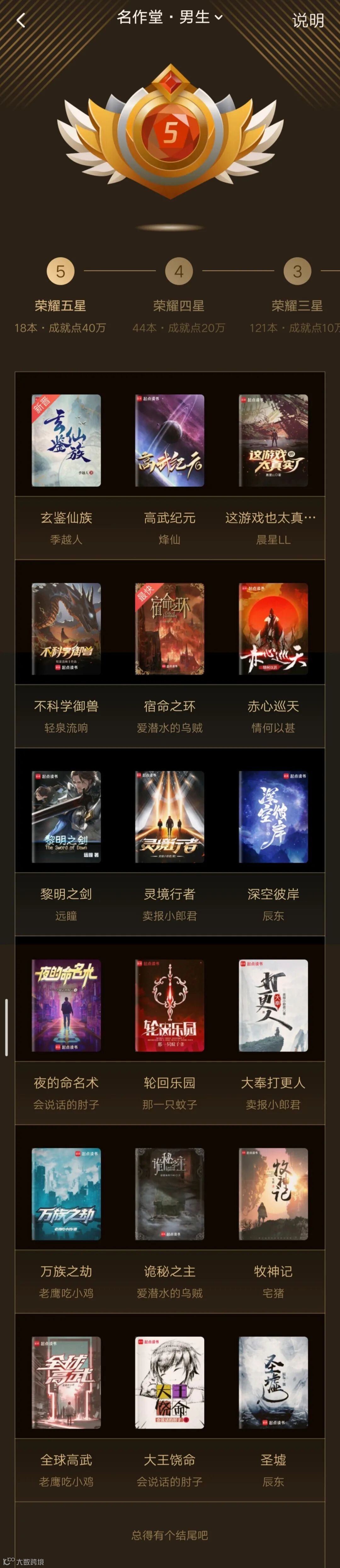This screenshot has height=1568, width=340.
Task: Open the book 灵境行者
Action: 170,817
